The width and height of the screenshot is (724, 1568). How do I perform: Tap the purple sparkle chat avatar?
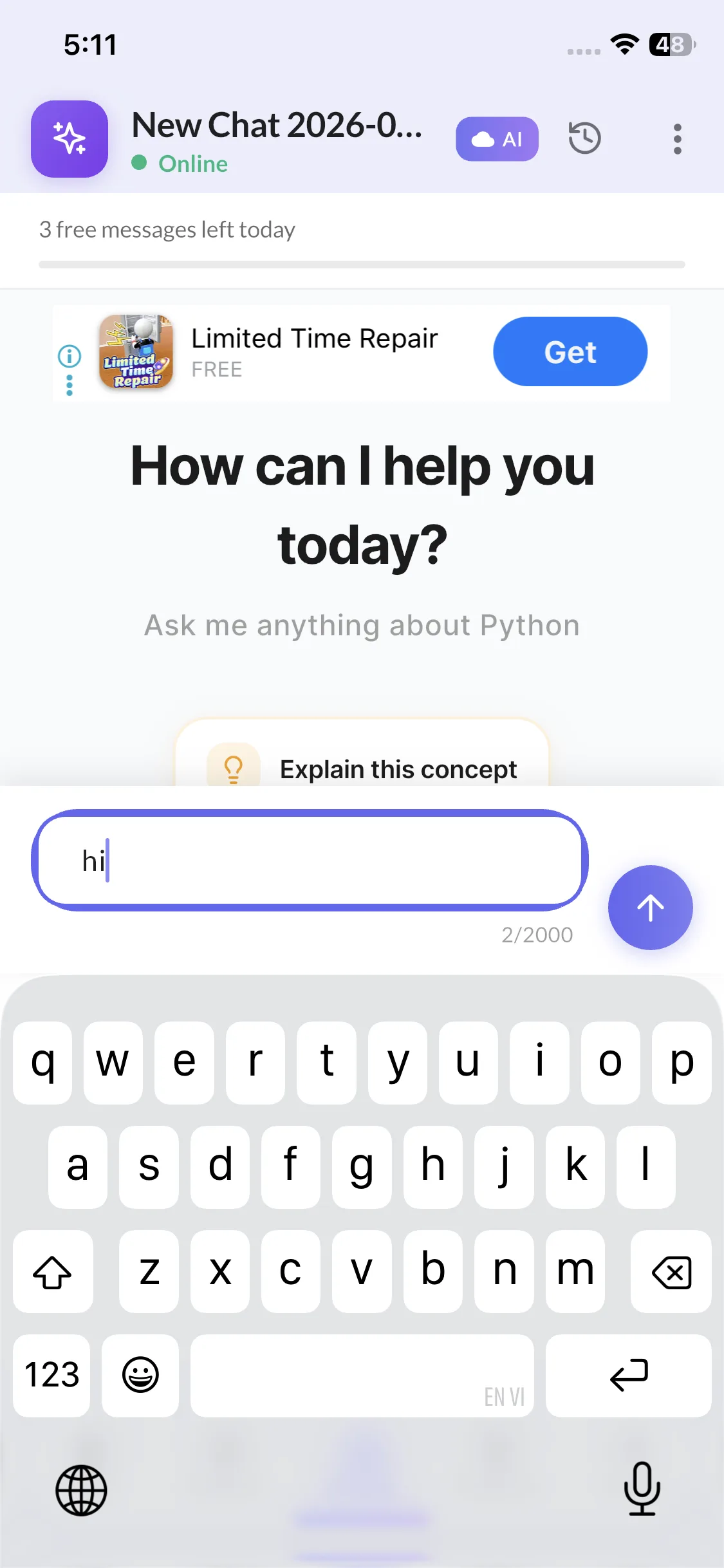(70, 139)
